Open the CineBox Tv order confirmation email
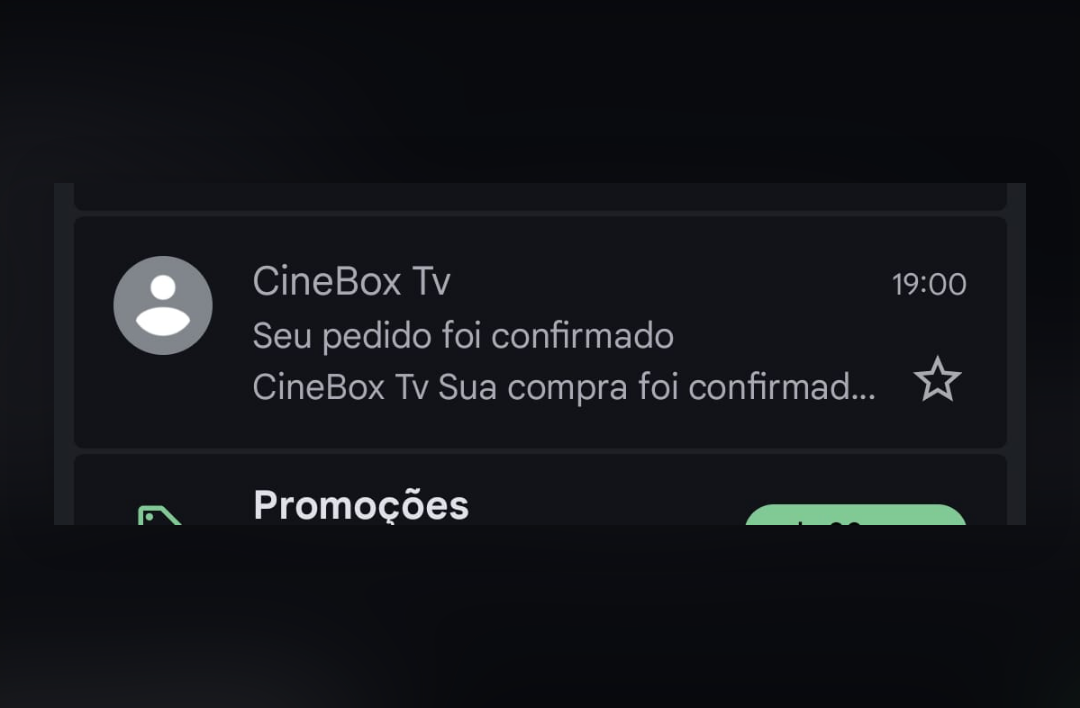1080x708 pixels. (540, 333)
